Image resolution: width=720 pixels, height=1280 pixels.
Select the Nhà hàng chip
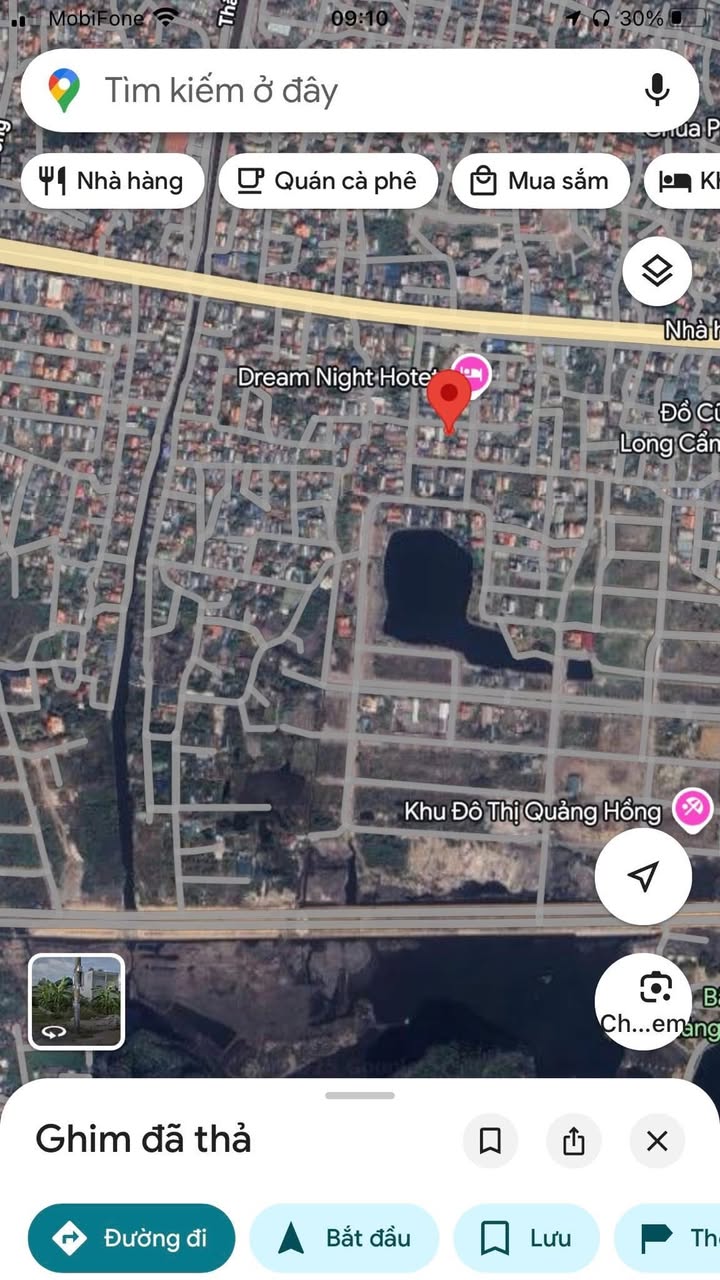112,181
